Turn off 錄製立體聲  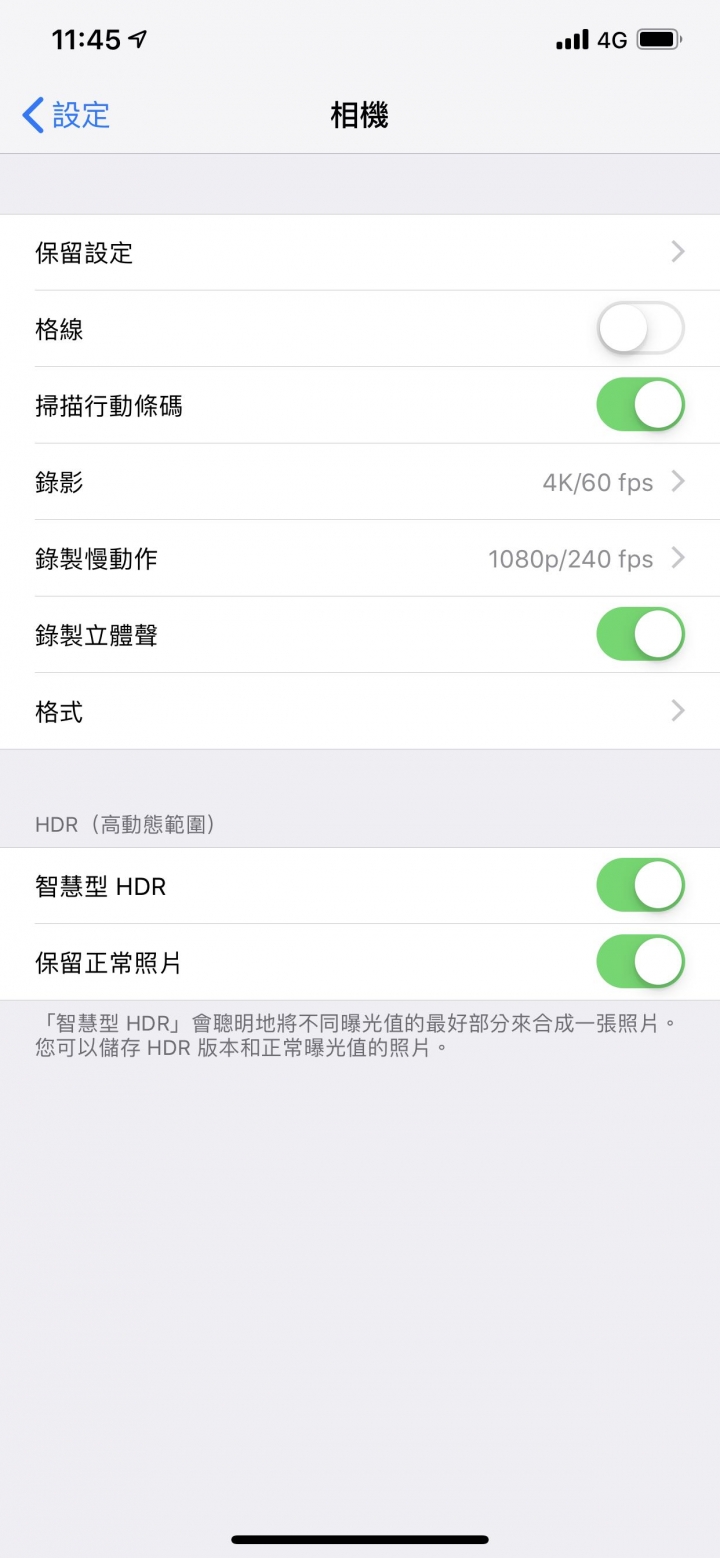(x=640, y=635)
